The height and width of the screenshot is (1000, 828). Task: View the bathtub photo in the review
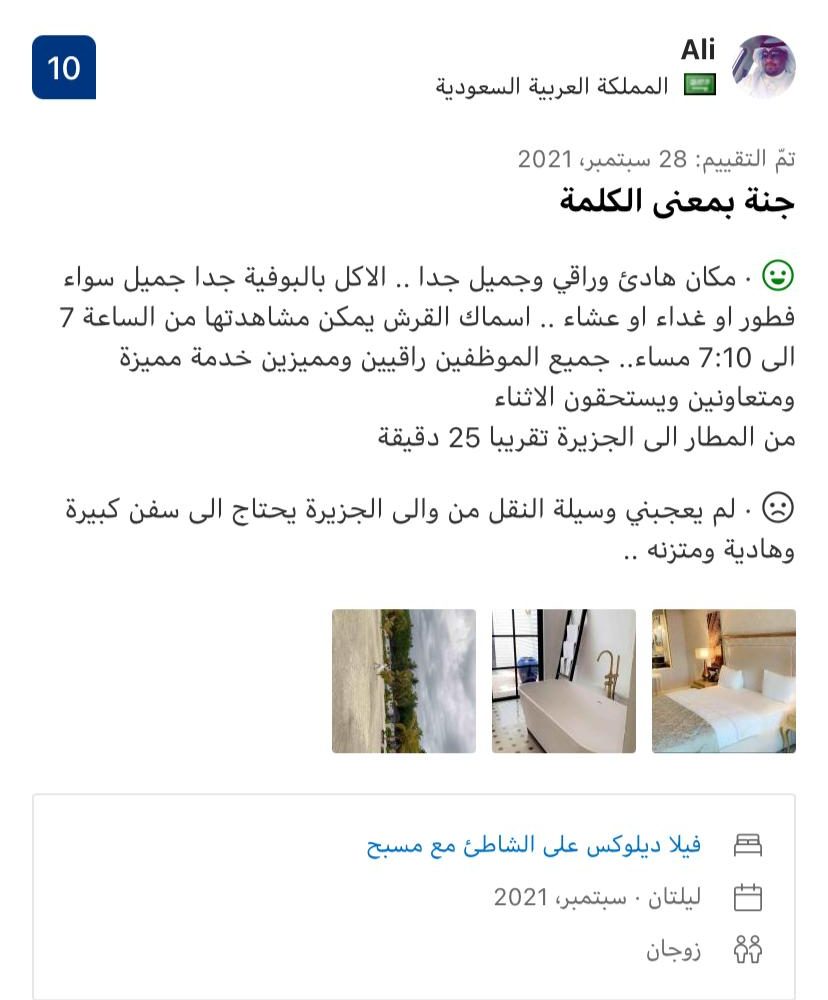tap(563, 680)
